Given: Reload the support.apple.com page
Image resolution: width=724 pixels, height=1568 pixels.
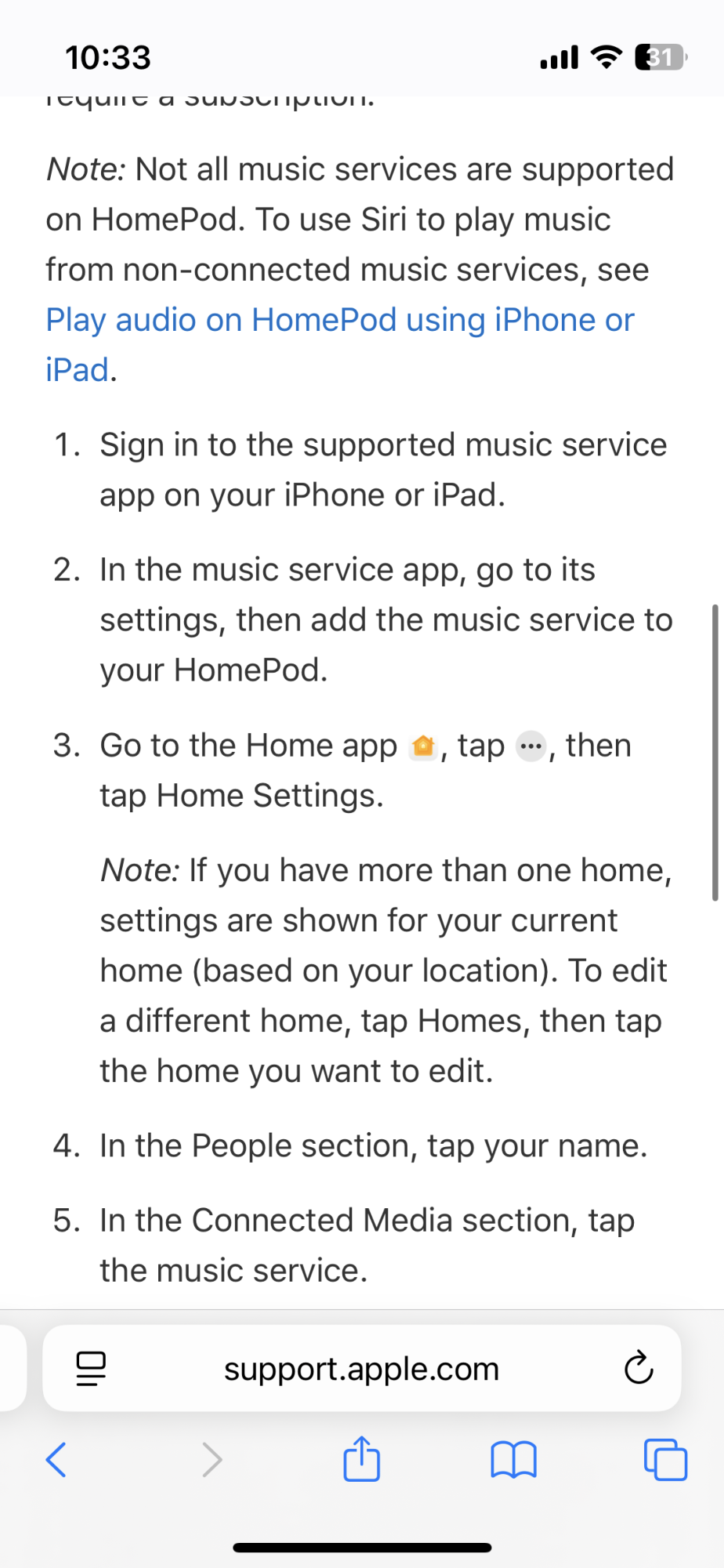Looking at the screenshot, I should coord(639,1368).
